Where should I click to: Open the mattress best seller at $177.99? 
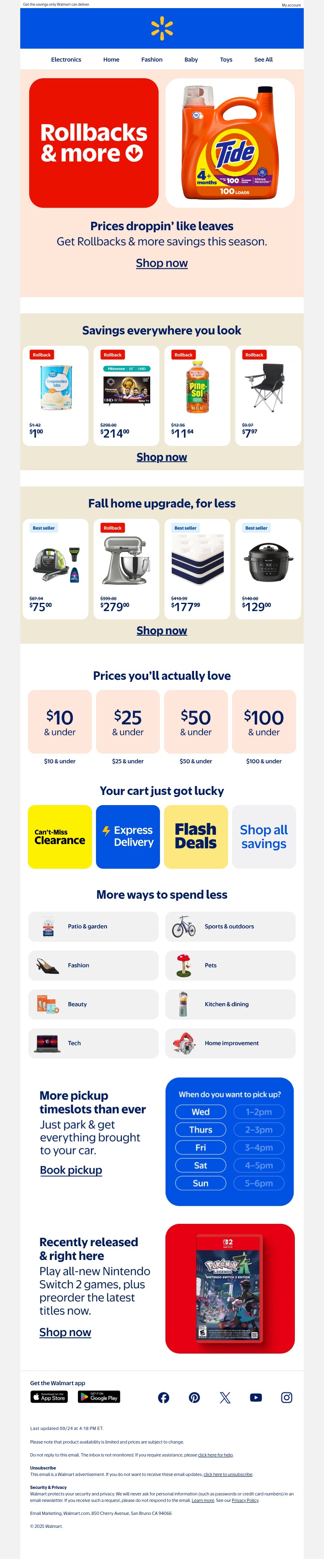click(197, 569)
